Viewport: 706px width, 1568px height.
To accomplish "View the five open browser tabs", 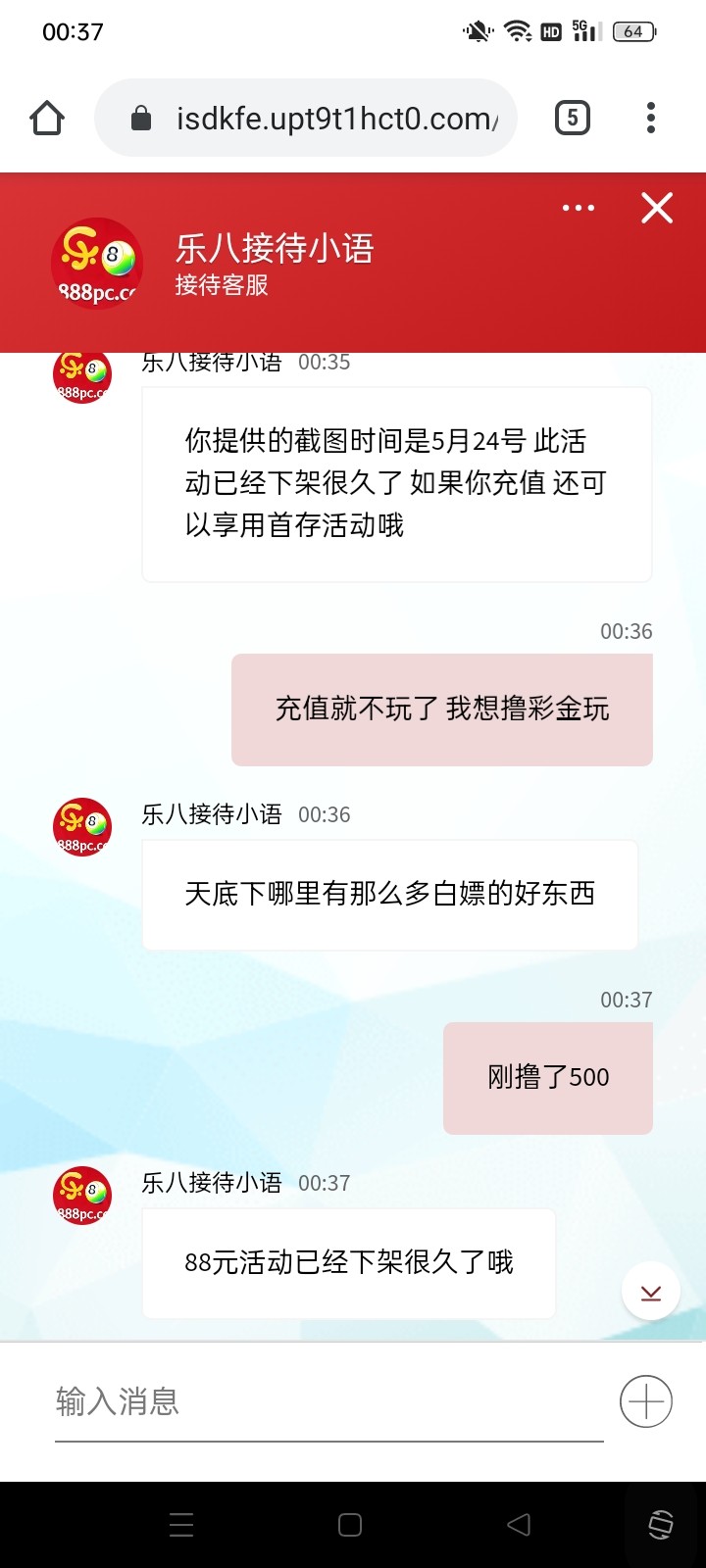I will click(573, 119).
